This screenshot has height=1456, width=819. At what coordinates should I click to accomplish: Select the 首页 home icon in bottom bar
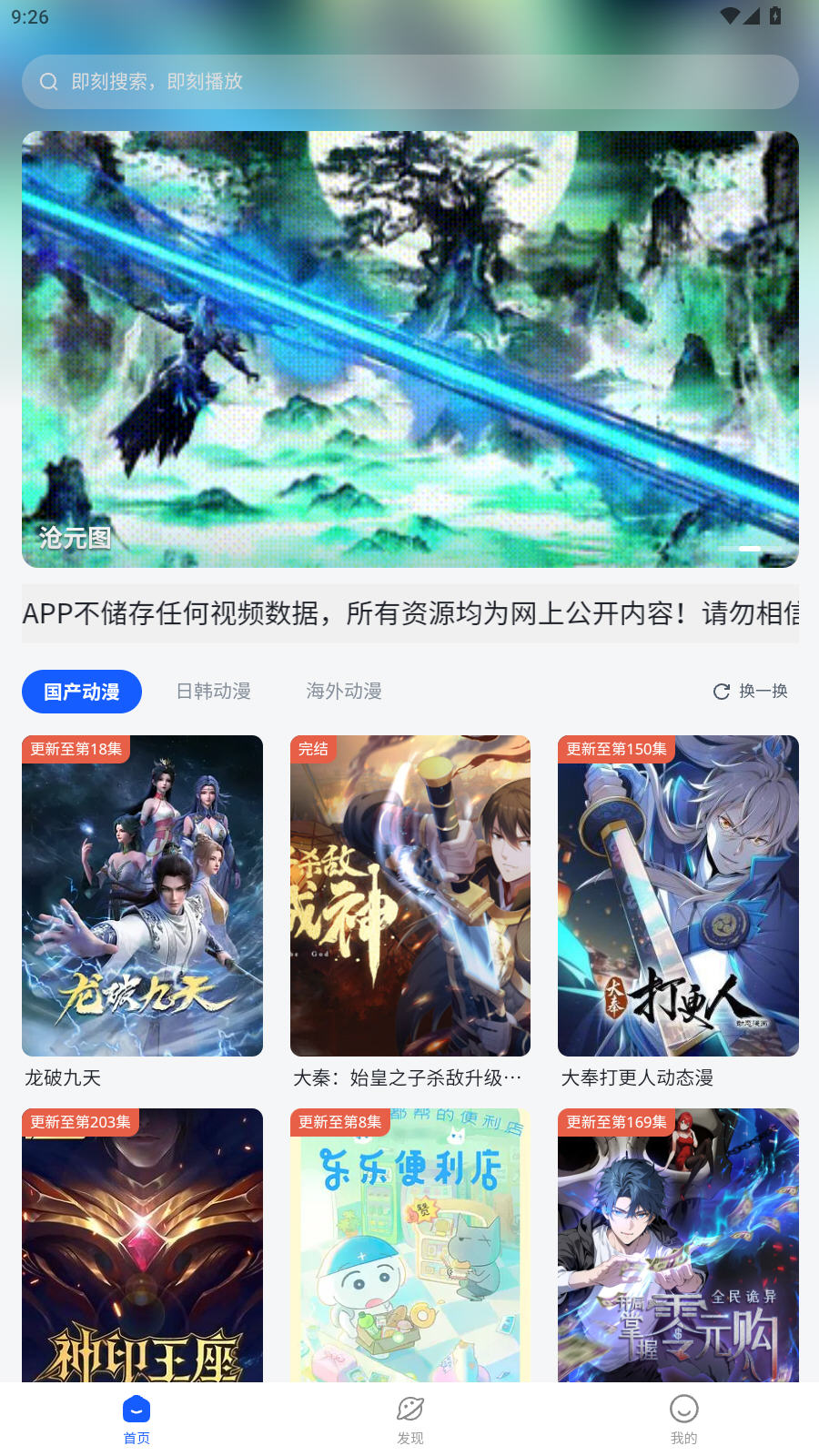[x=136, y=1409]
